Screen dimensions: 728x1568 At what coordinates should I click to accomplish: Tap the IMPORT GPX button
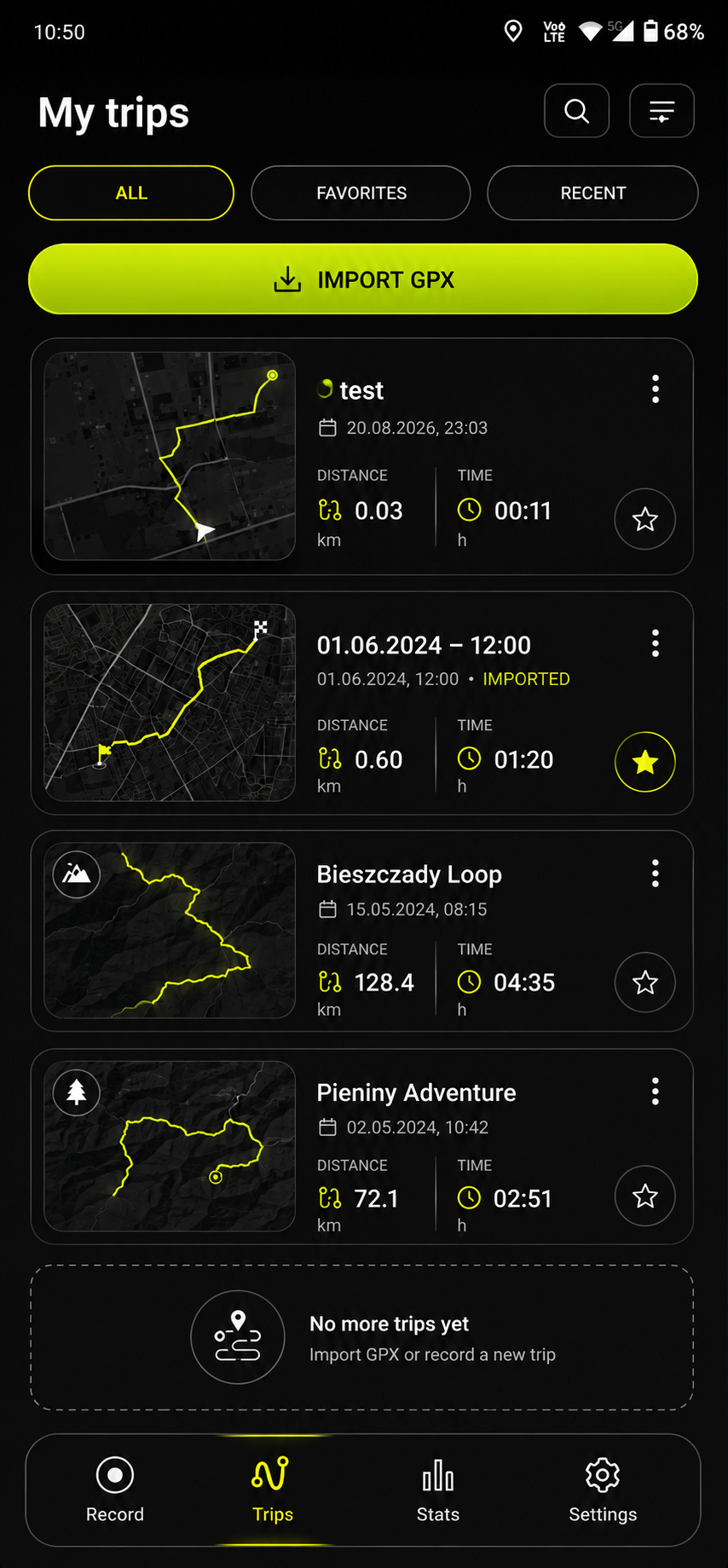[363, 280]
